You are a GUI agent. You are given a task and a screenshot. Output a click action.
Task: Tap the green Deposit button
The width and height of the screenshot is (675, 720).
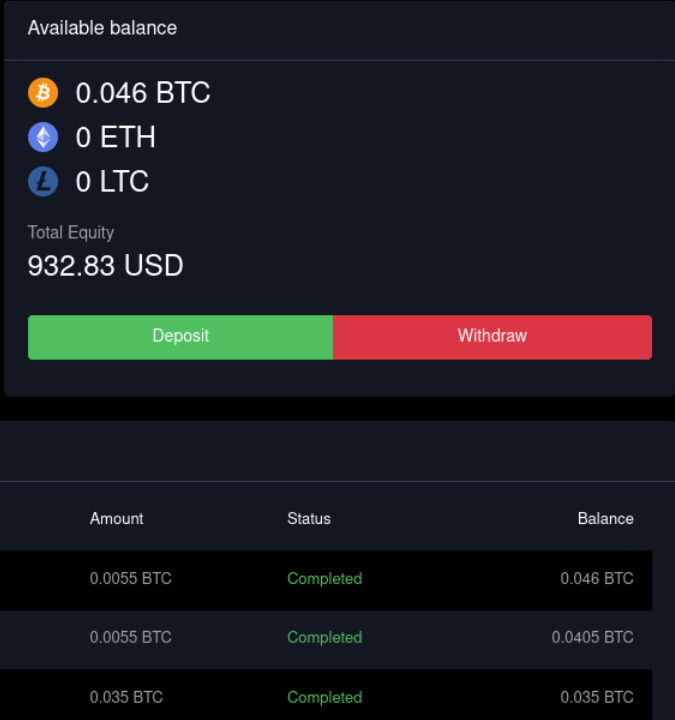180,336
